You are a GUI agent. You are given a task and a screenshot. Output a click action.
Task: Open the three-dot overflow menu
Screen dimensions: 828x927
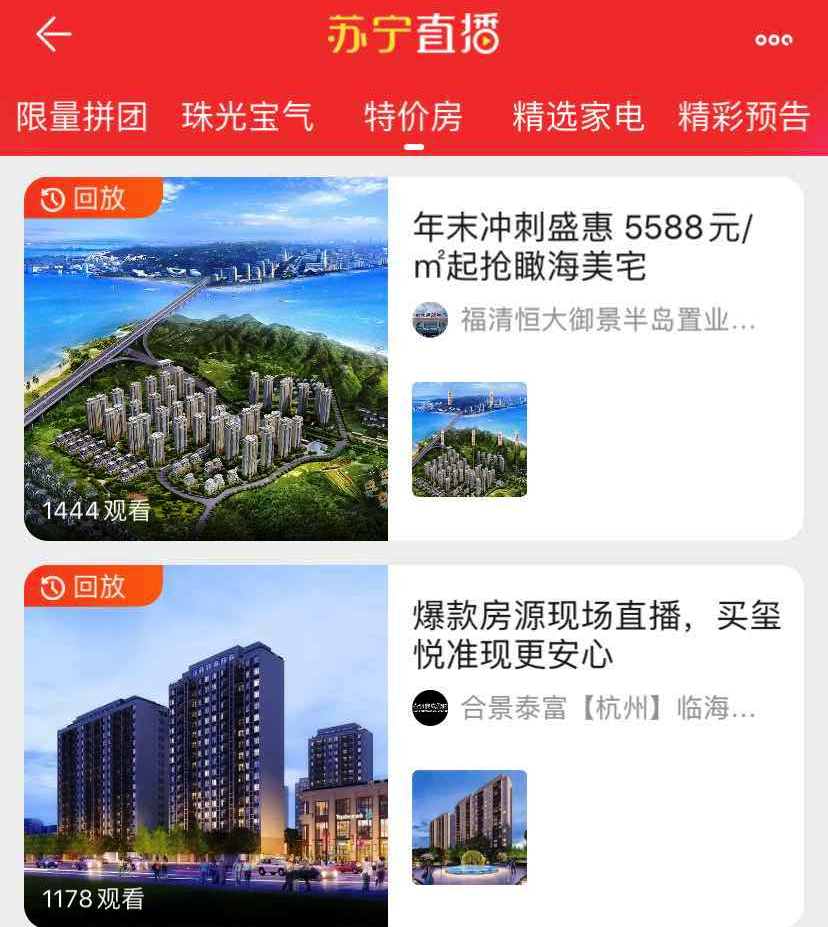(x=773, y=40)
